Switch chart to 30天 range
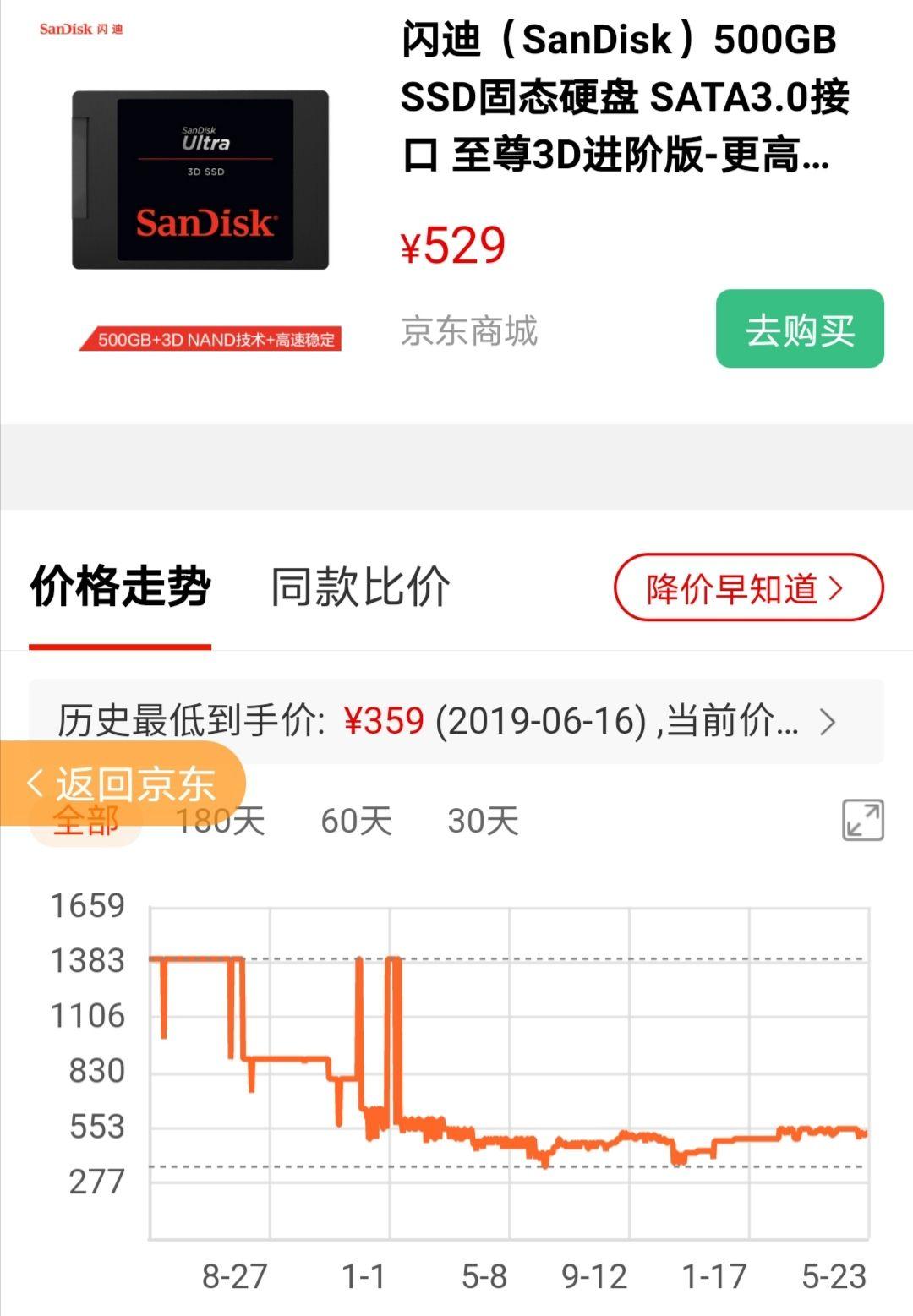This screenshot has height=1316, width=913. [x=483, y=821]
